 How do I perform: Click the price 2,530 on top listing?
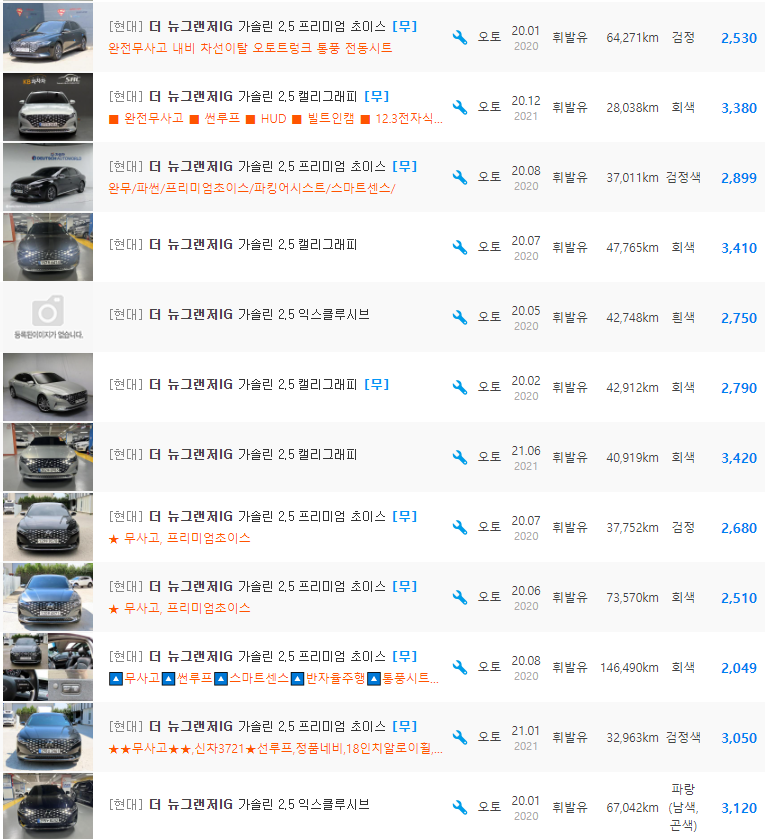pos(737,37)
